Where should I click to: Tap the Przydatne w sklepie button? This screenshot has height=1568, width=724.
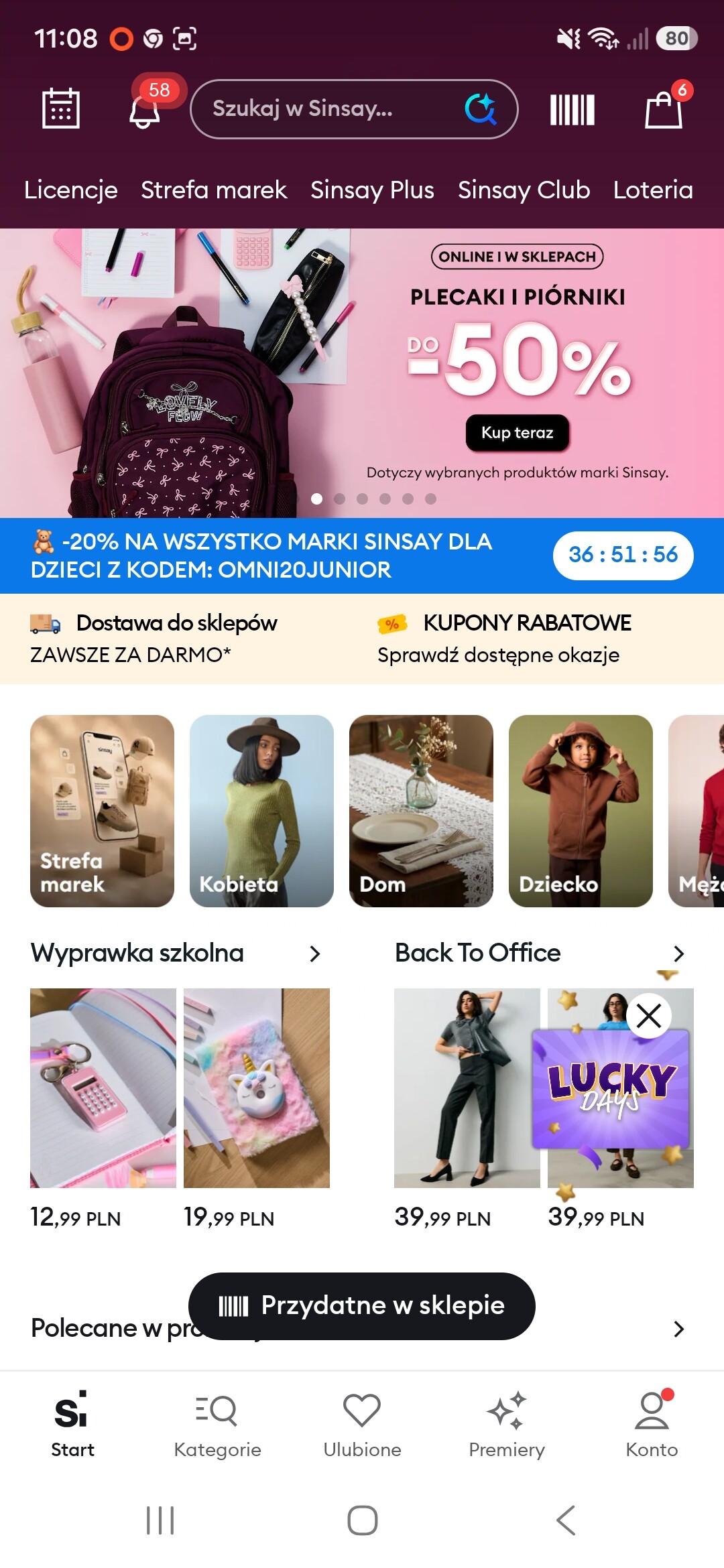click(362, 1306)
